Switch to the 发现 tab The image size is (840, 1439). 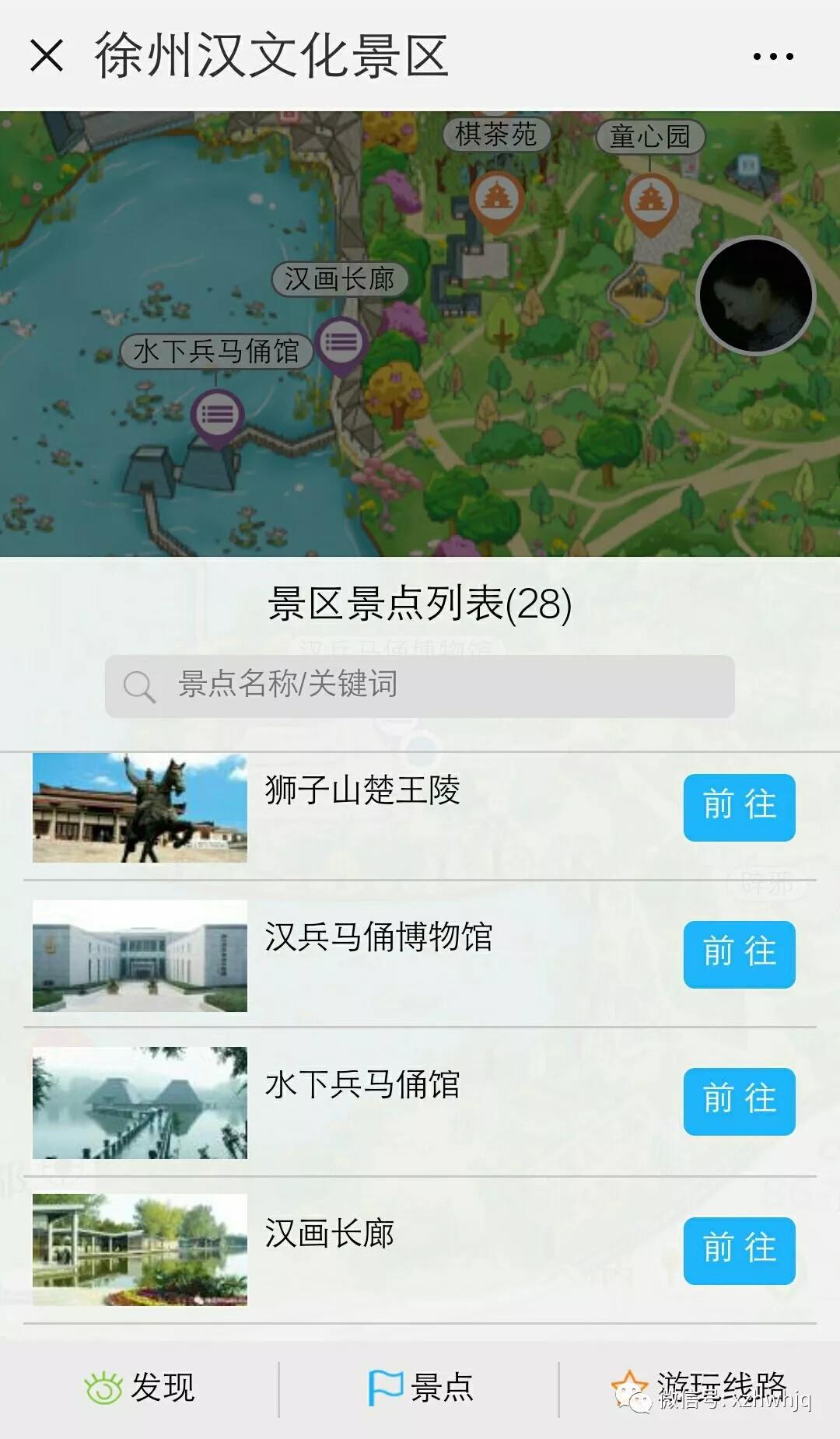pos(140,1387)
